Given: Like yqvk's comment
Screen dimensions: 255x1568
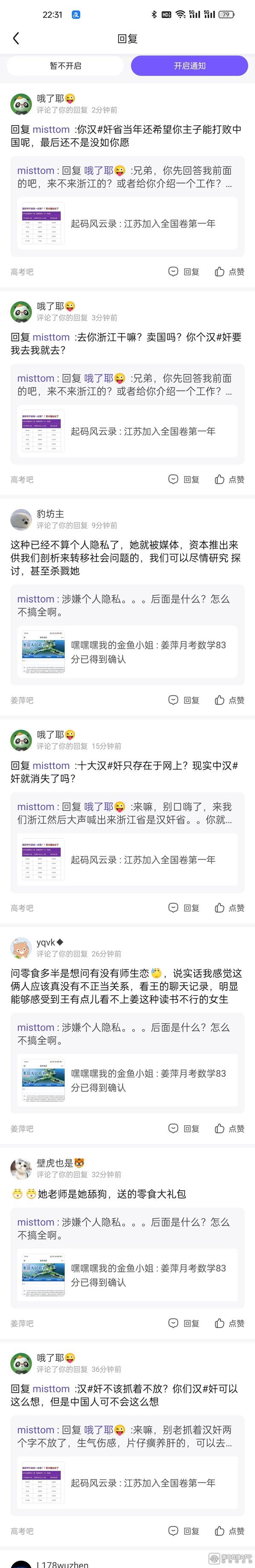Looking at the screenshot, I should (229, 1129).
